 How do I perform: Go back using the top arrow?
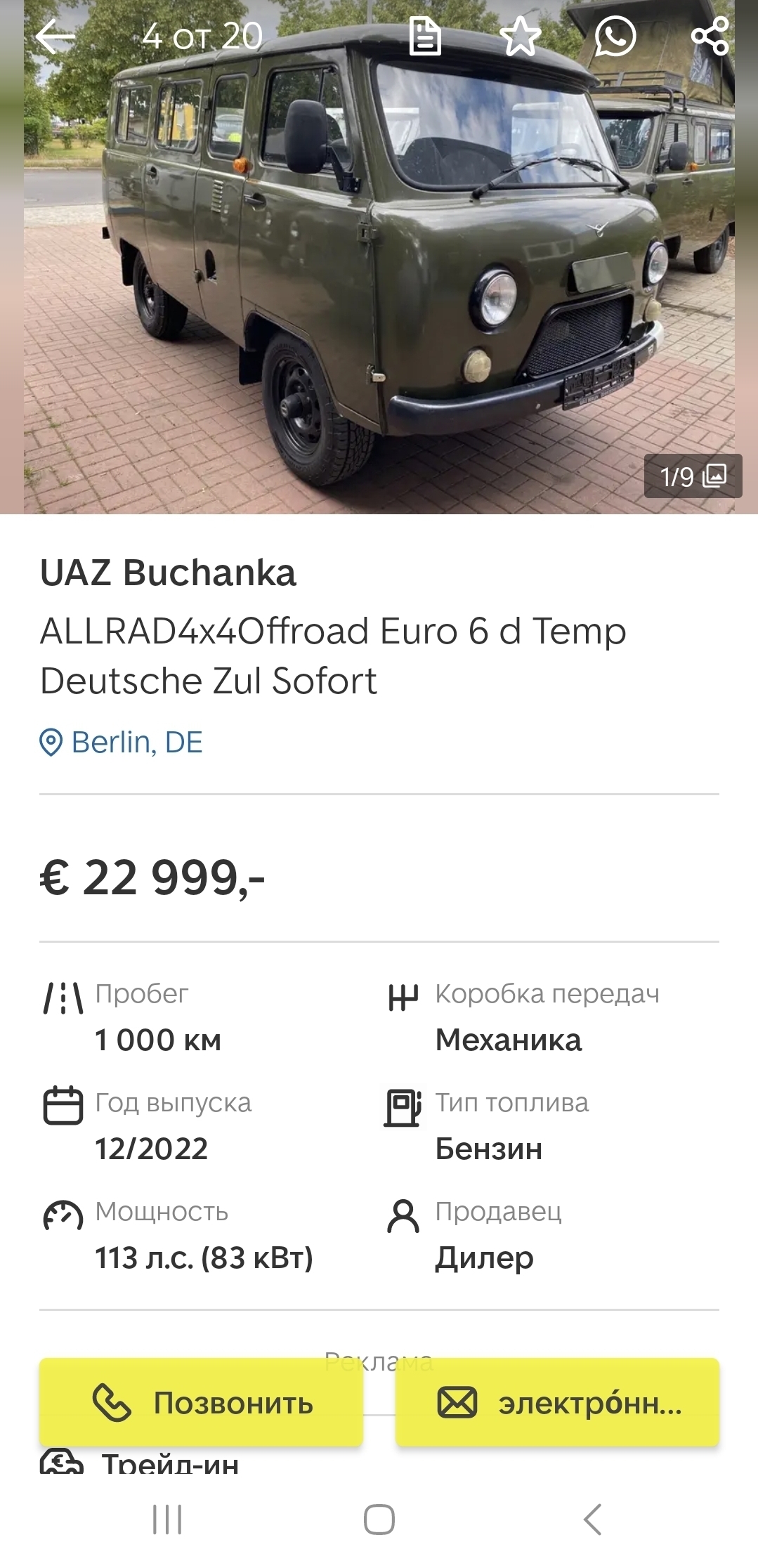[55, 37]
